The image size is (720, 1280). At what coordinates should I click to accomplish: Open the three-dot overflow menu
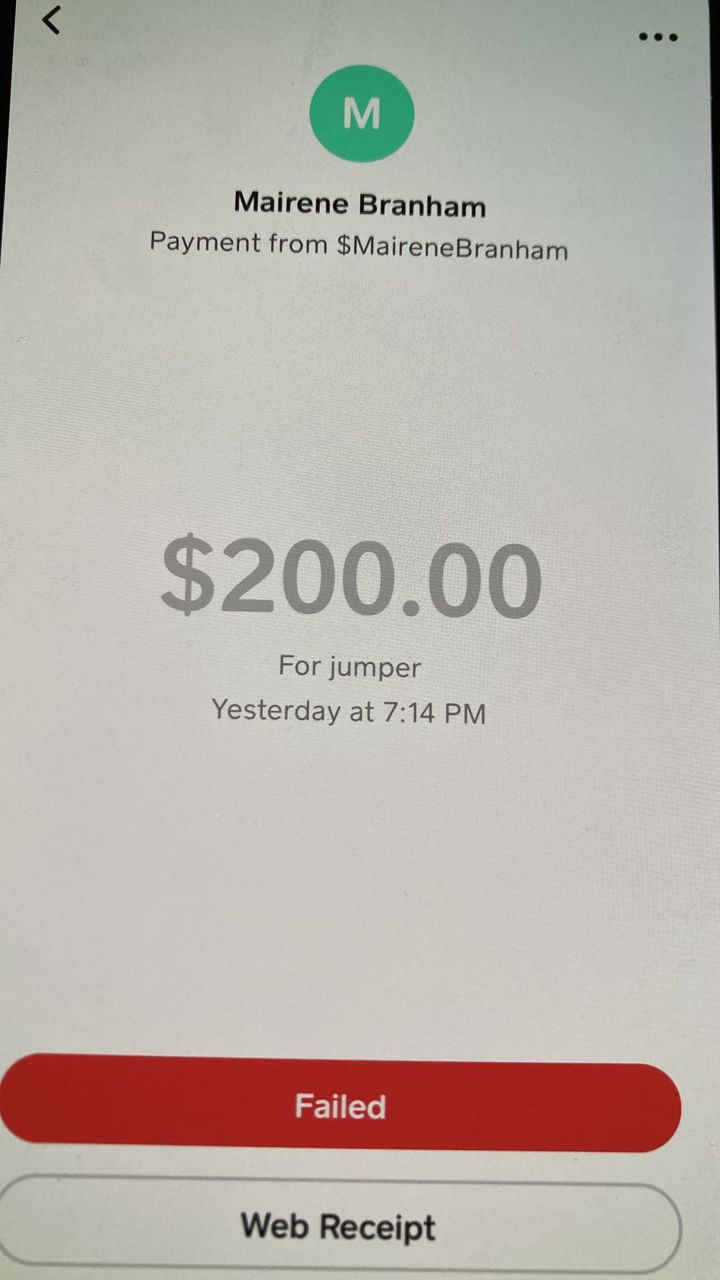(x=657, y=37)
